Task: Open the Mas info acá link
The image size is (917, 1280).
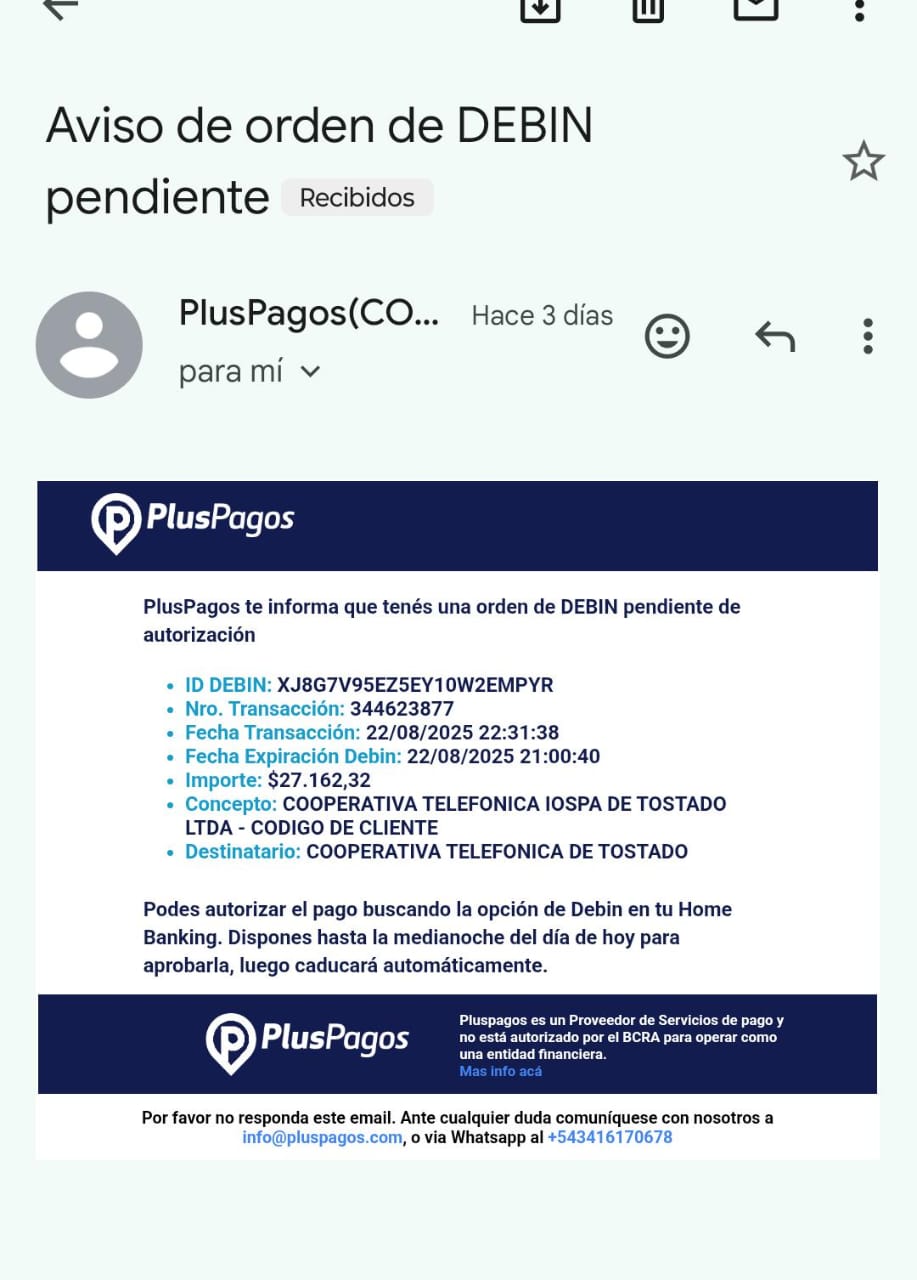Action: click(x=500, y=1071)
